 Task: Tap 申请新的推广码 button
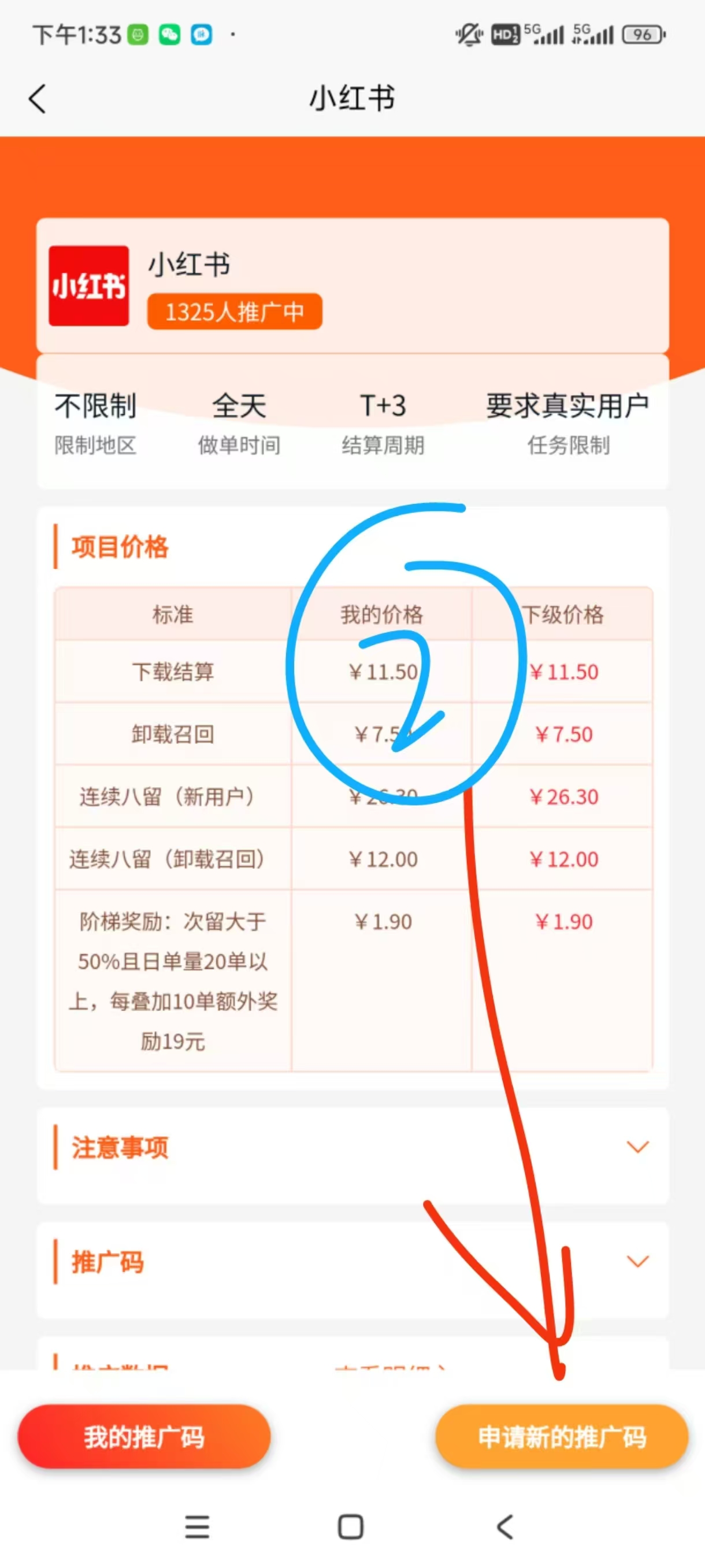pos(561,1437)
